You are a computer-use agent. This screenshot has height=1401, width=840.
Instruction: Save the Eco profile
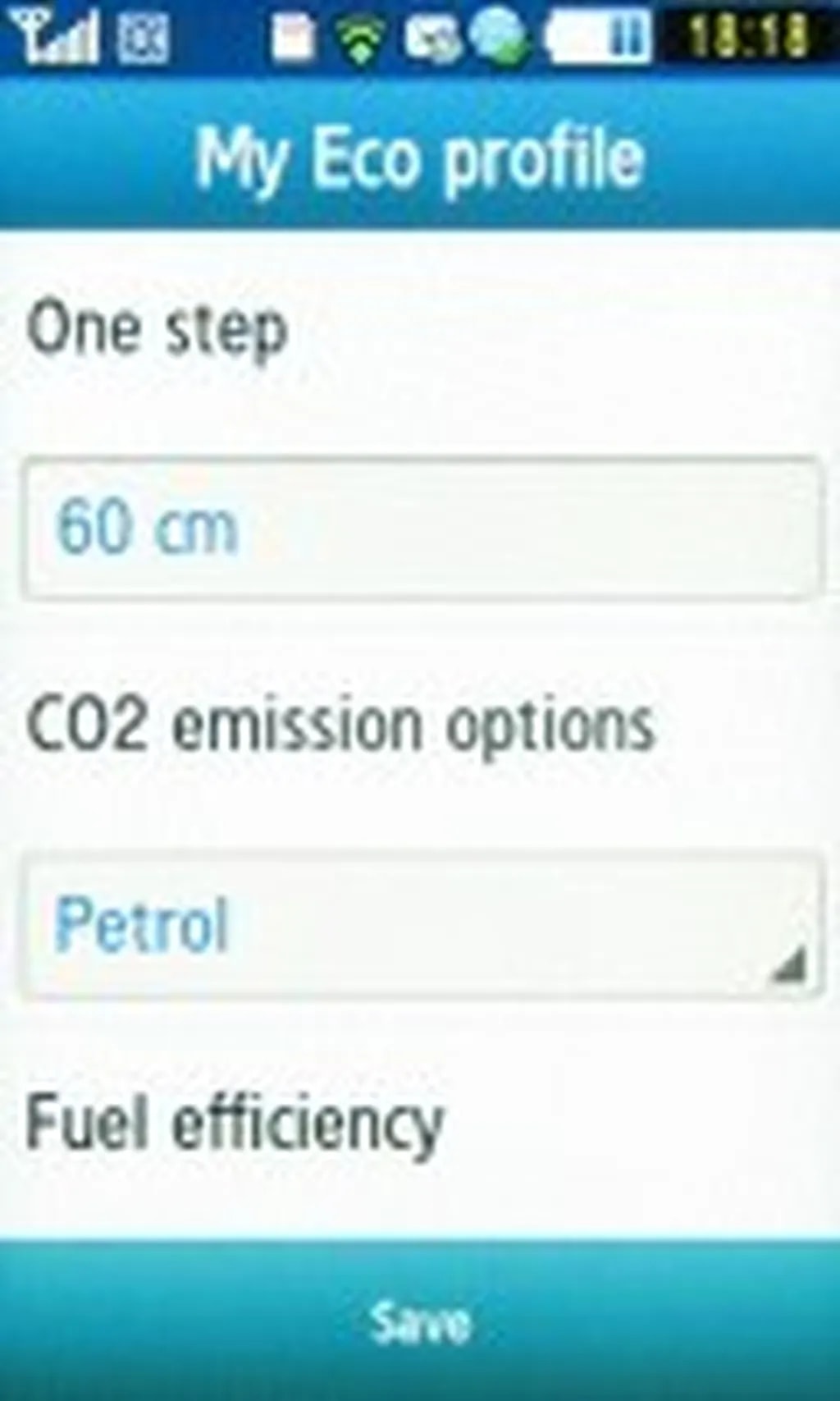point(420,1321)
